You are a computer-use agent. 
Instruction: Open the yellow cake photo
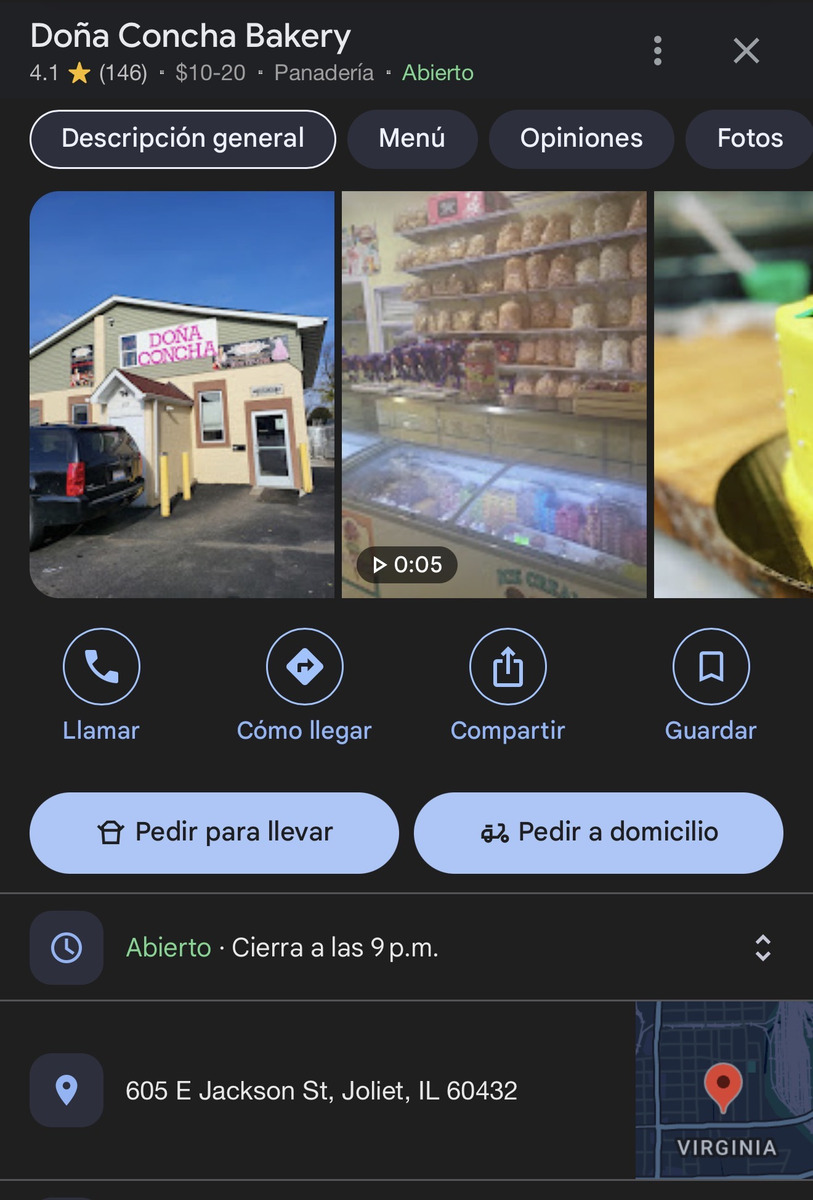coord(733,394)
